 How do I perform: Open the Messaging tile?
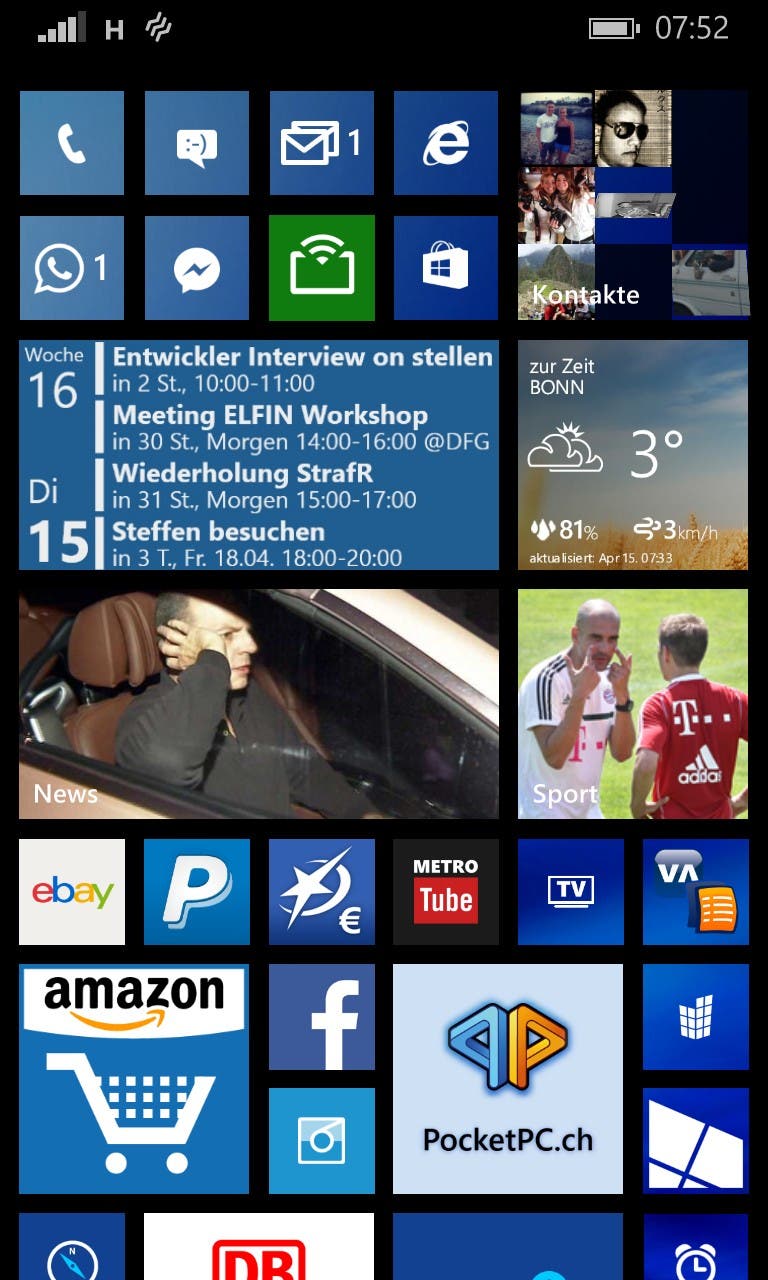197,143
